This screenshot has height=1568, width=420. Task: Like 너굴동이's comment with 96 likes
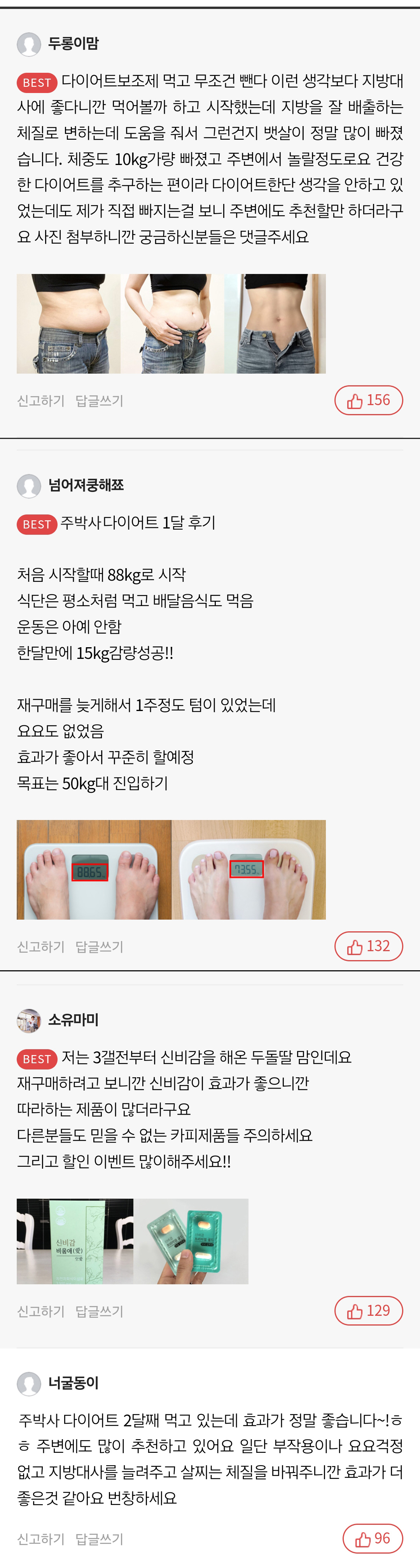373,1538
